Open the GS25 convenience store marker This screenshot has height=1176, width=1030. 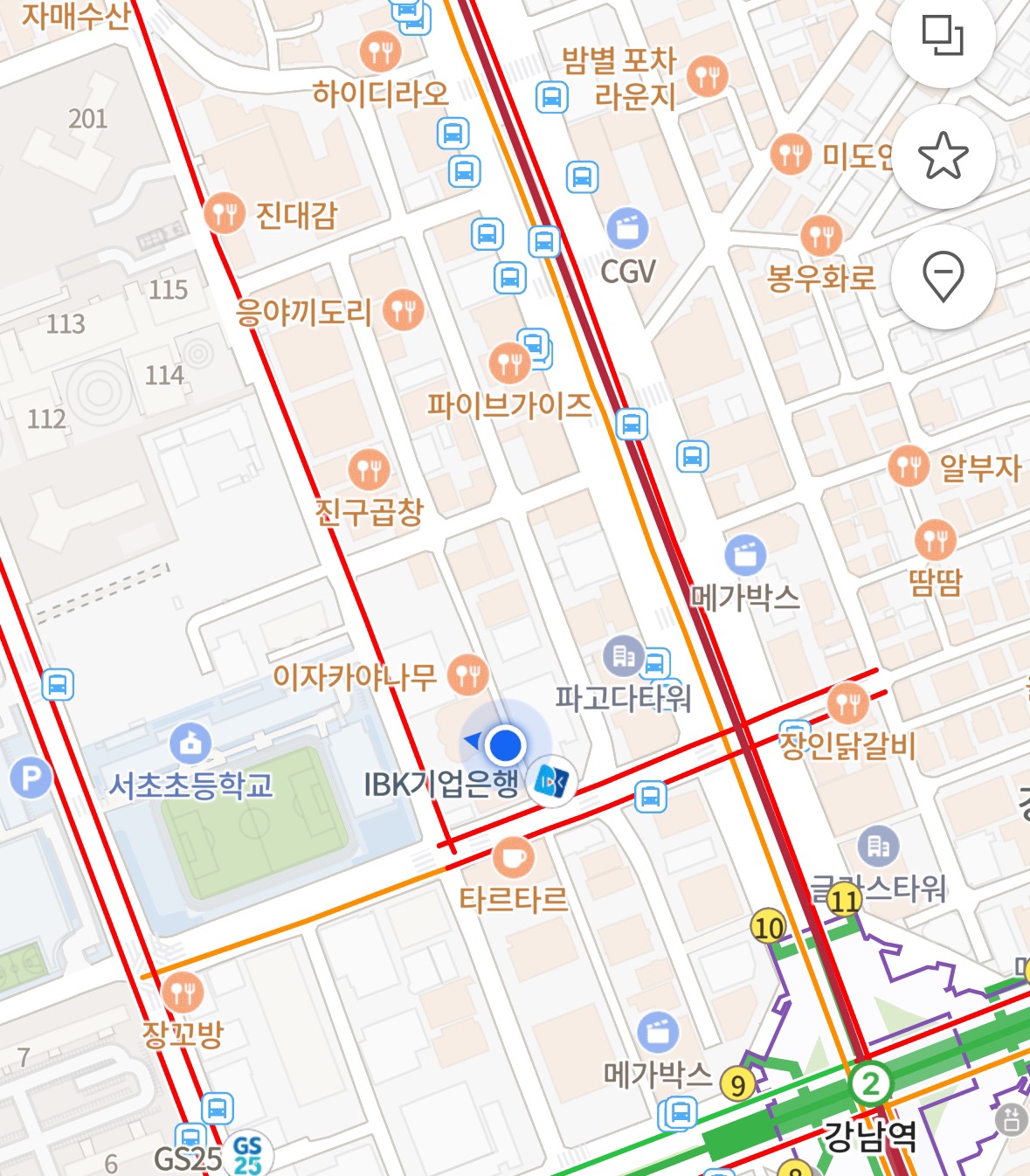pos(247,1154)
